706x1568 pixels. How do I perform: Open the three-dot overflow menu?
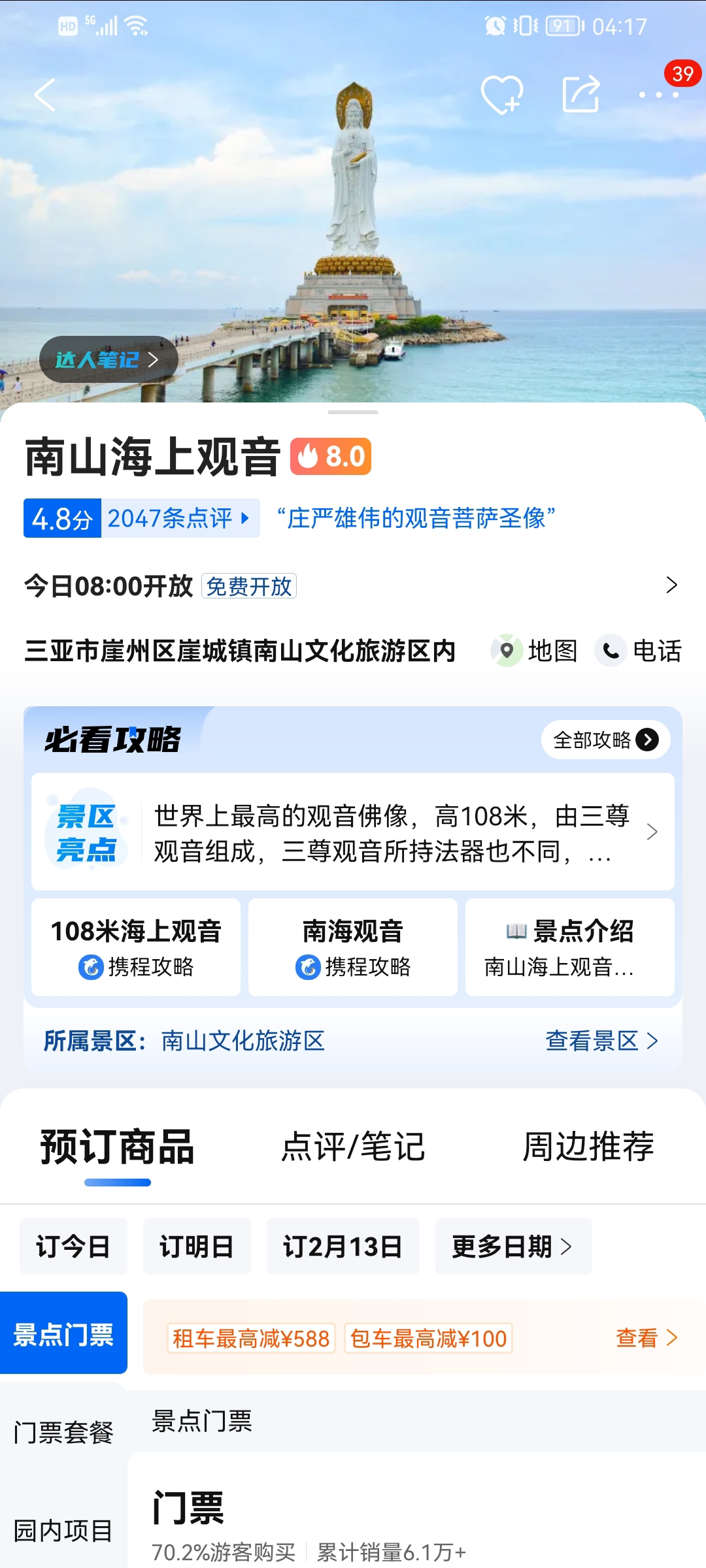659,95
